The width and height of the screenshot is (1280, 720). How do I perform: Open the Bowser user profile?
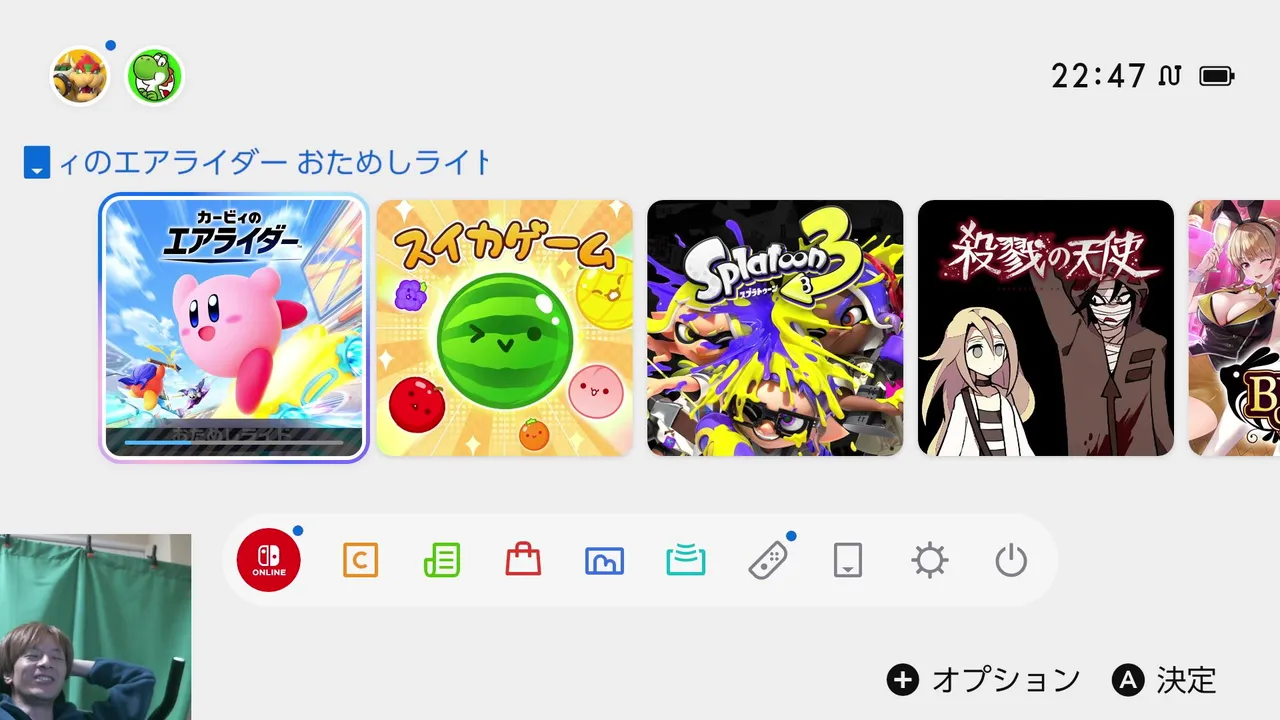point(80,77)
